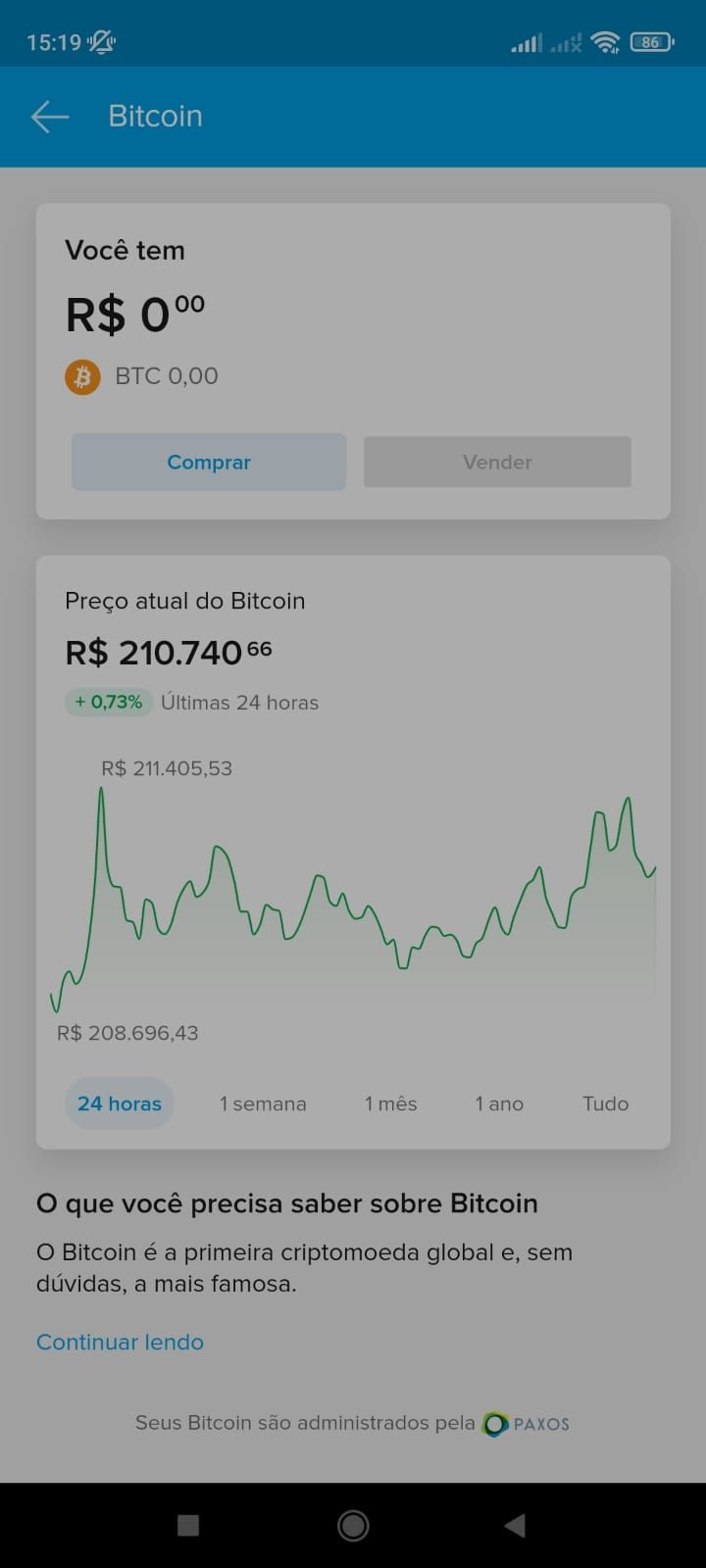
Task: Select the 24 horas chart range
Action: 119,1103
